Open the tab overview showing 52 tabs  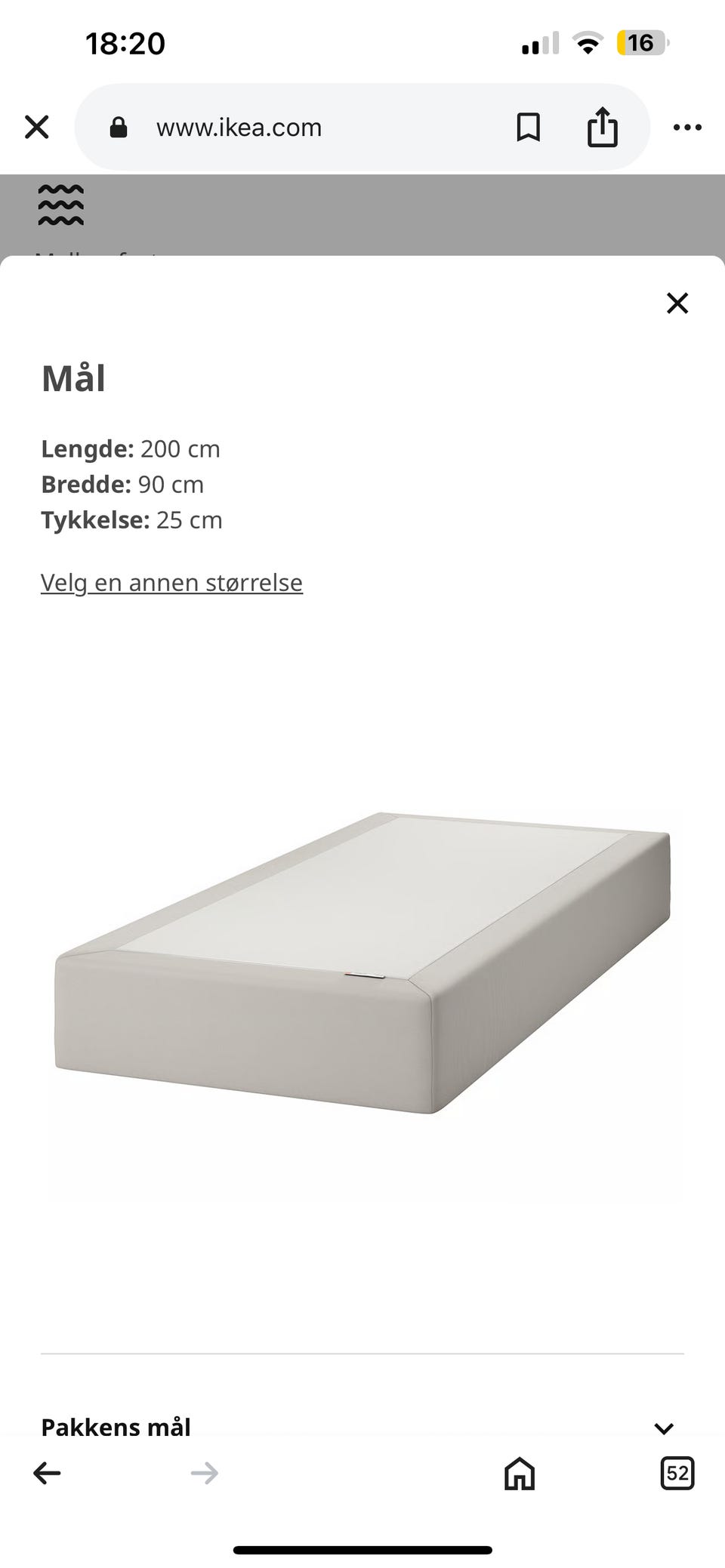click(677, 1472)
